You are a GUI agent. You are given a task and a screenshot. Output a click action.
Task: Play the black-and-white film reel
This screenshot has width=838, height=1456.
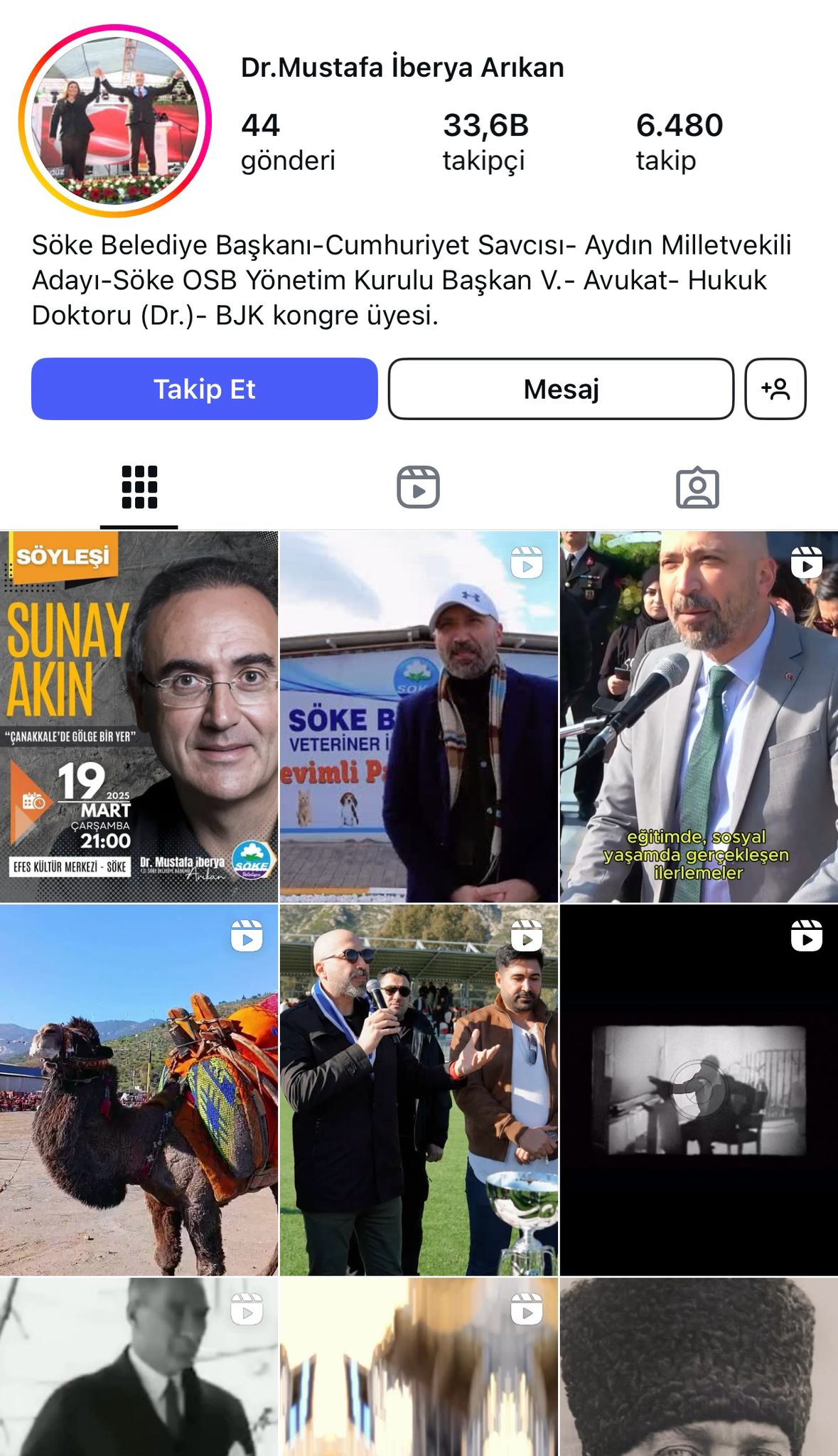pos(699,1090)
